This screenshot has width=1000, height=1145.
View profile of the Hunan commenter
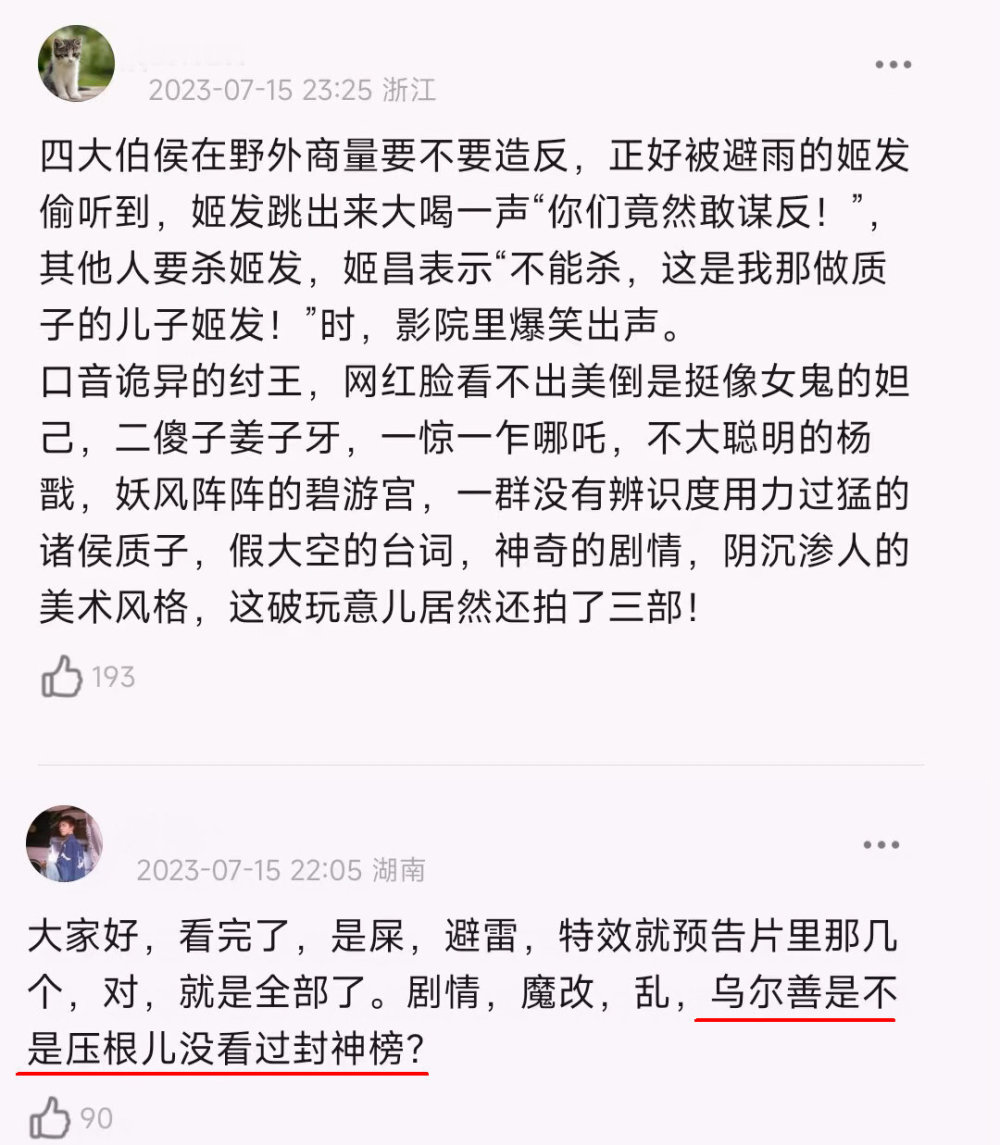point(64,844)
